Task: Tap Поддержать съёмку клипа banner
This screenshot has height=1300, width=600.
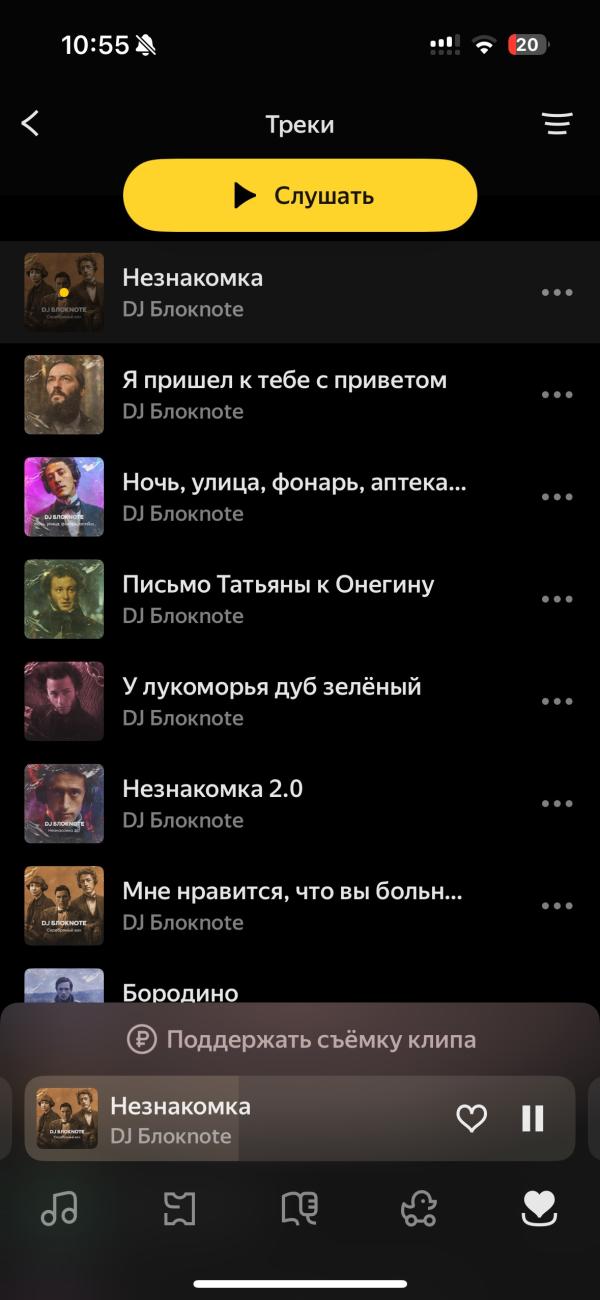Action: point(300,1039)
